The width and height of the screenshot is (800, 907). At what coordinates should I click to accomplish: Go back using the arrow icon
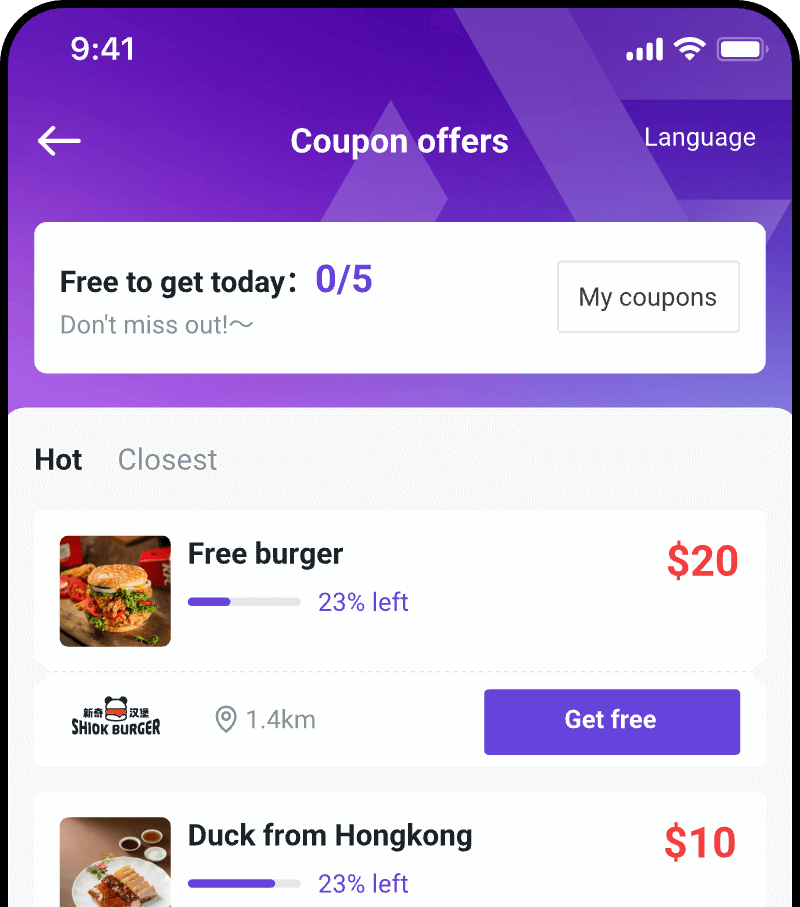point(59,141)
